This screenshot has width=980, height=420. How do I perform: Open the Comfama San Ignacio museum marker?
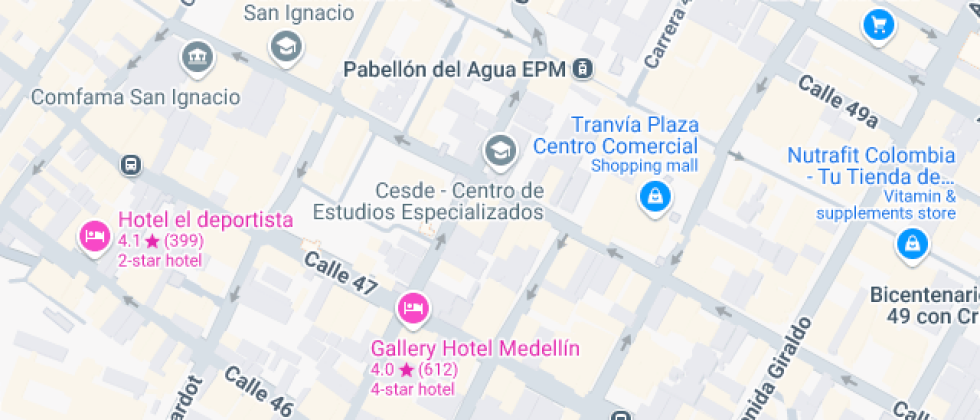197,57
